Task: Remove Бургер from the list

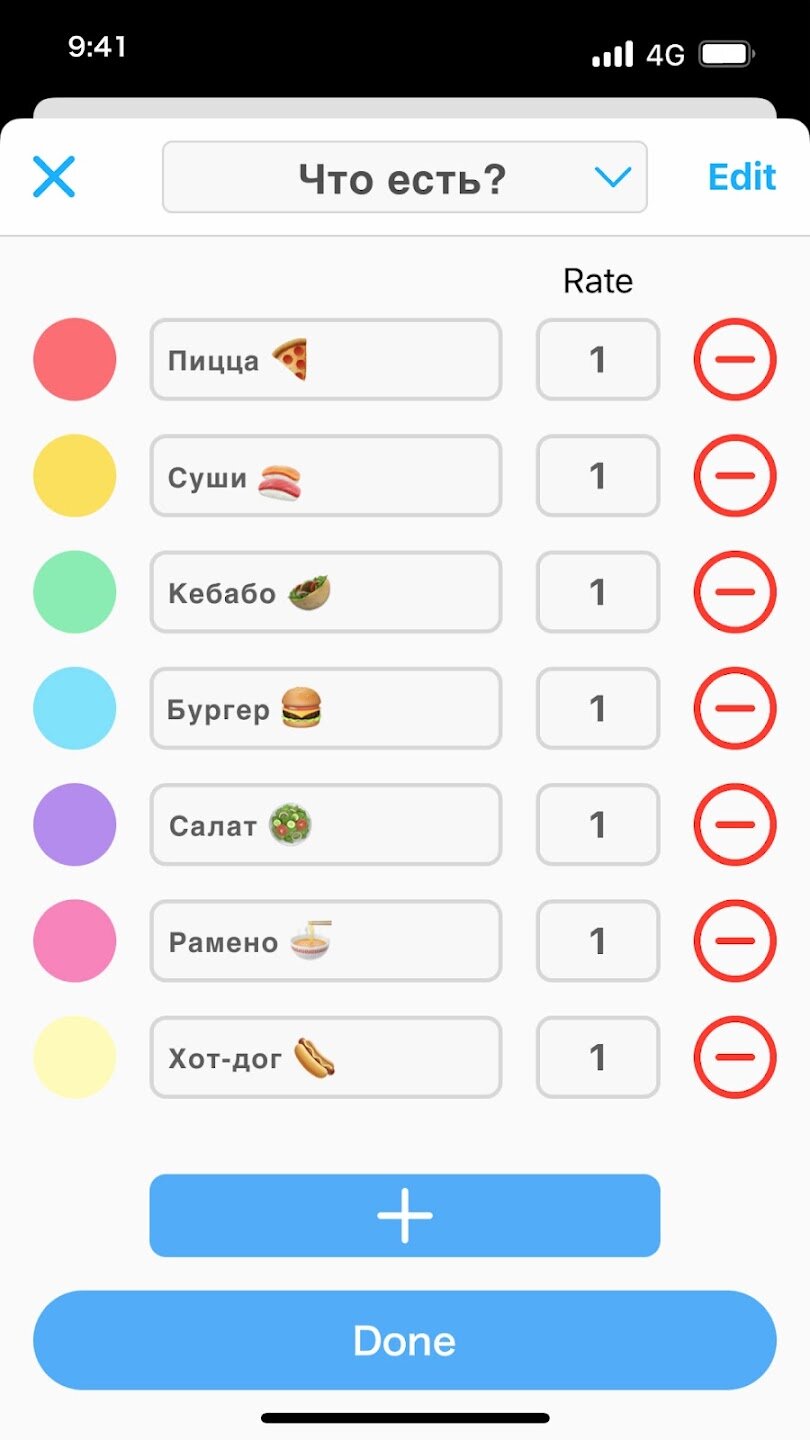Action: (735, 708)
